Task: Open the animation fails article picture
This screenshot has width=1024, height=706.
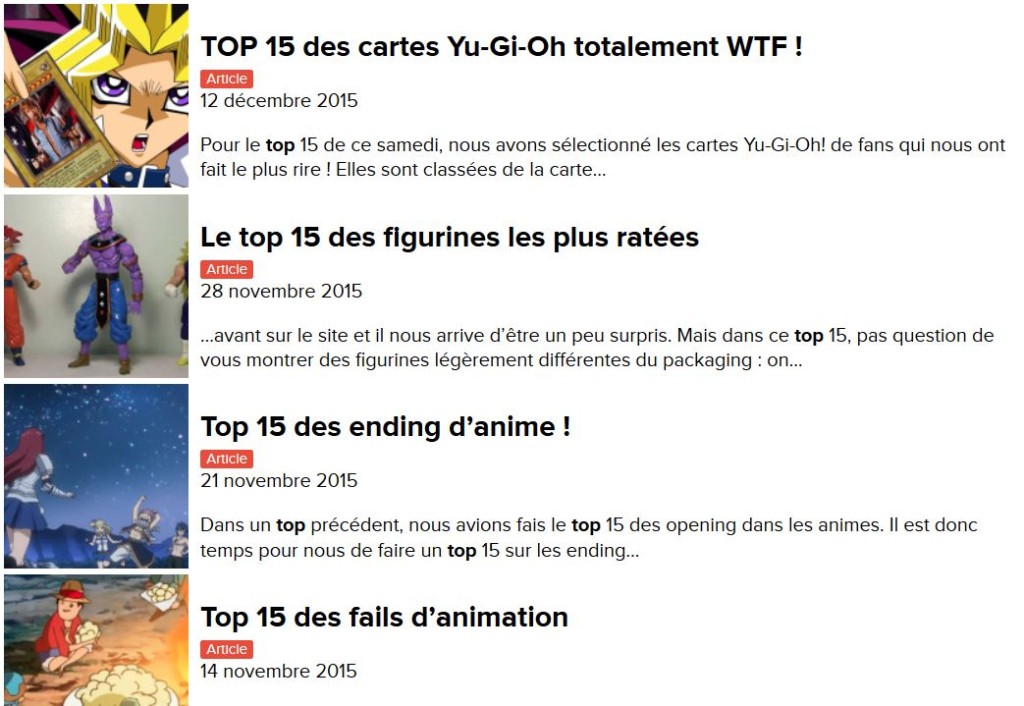Action: tap(96, 640)
